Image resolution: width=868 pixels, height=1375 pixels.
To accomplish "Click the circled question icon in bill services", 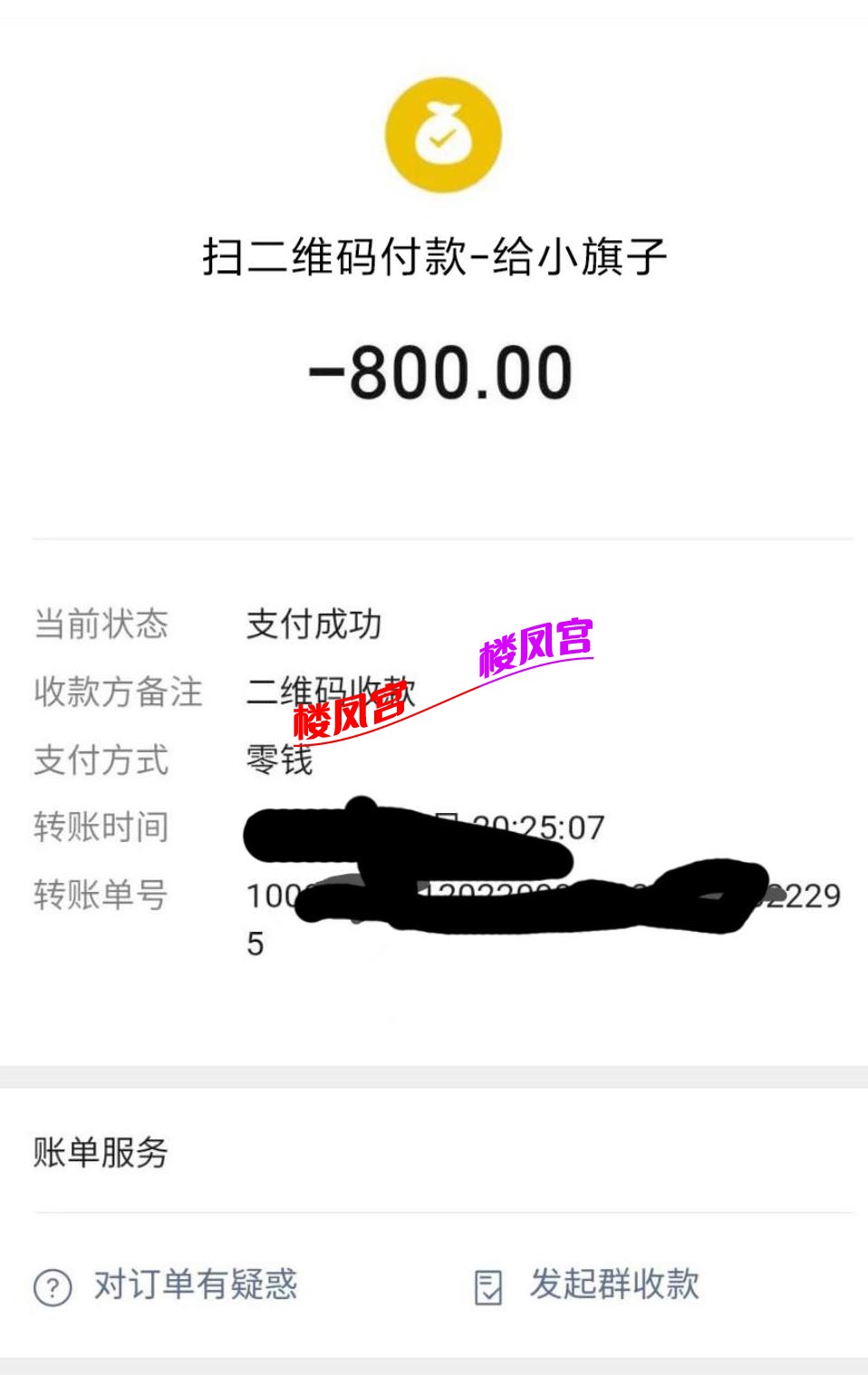I will coord(52,1285).
